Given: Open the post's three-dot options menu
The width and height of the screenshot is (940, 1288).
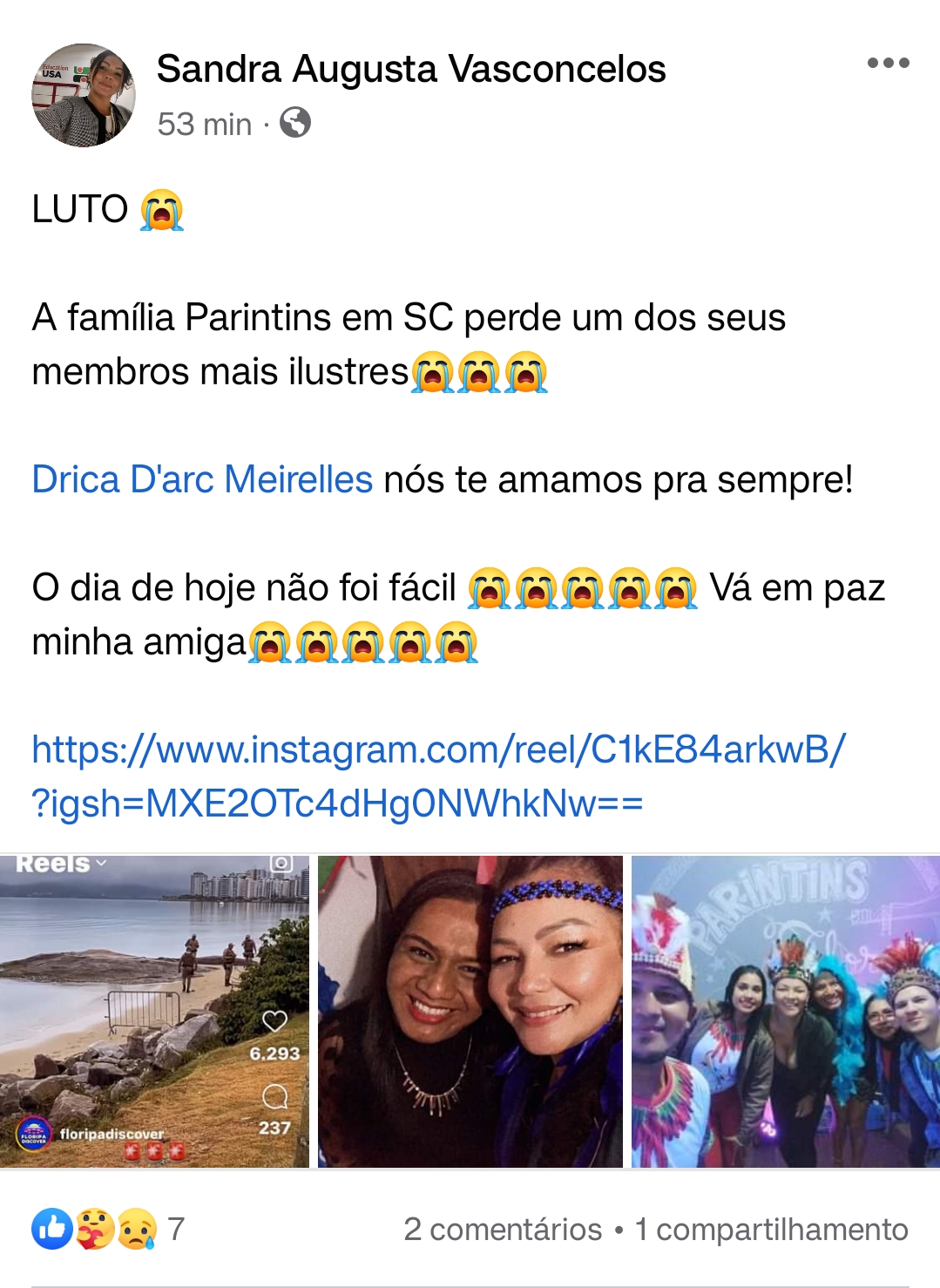Looking at the screenshot, I should (x=888, y=63).
